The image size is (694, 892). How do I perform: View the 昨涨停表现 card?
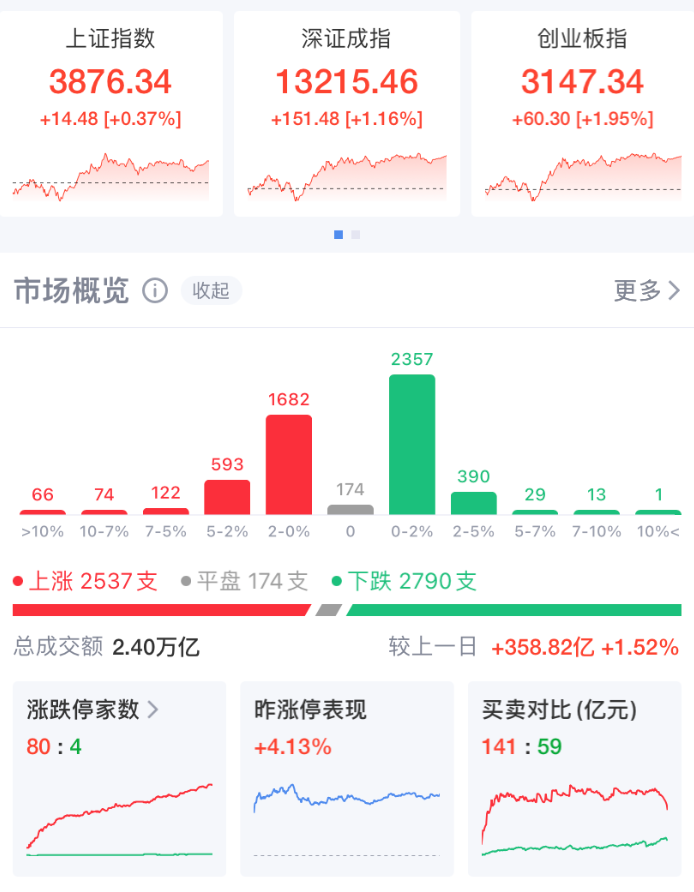click(x=346, y=778)
